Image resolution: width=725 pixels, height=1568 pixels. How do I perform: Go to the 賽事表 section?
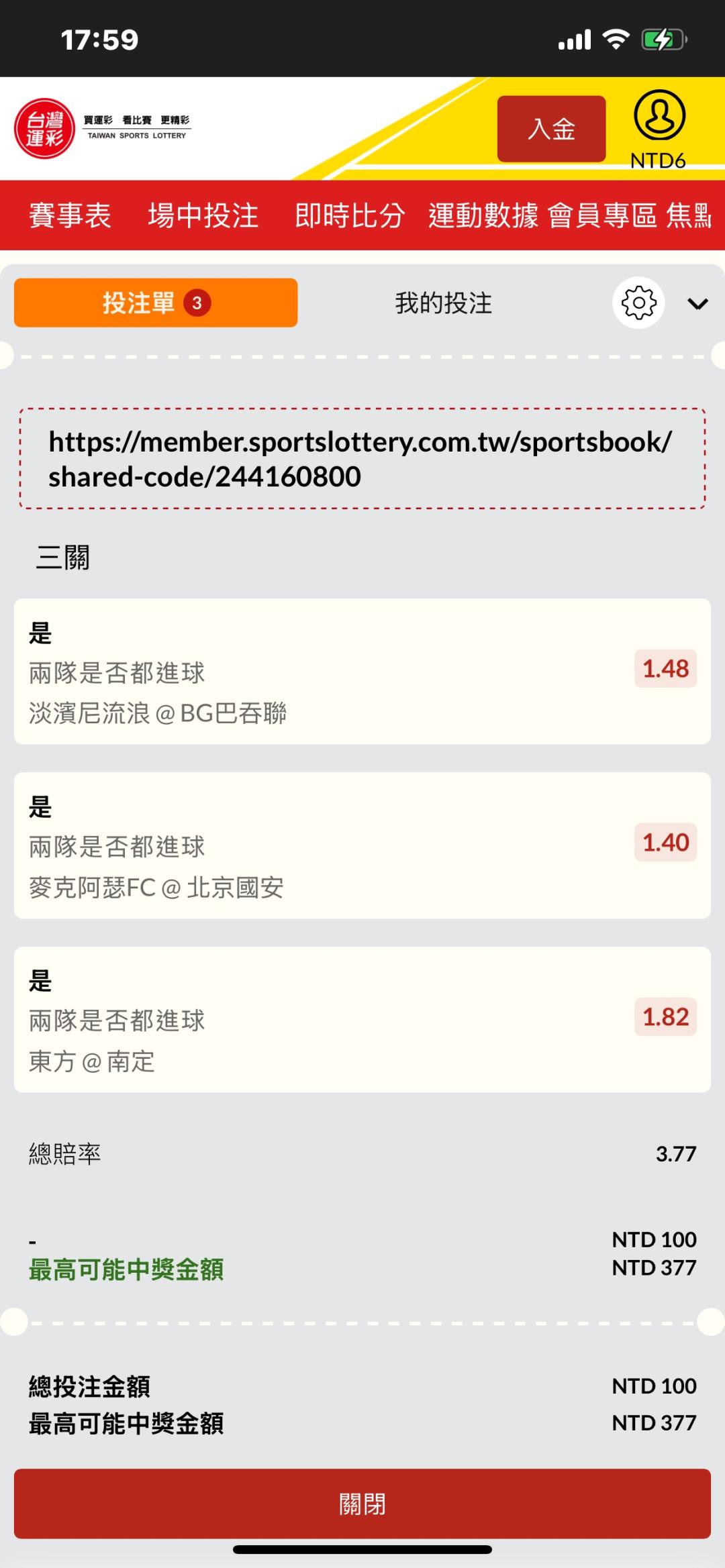pos(70,215)
